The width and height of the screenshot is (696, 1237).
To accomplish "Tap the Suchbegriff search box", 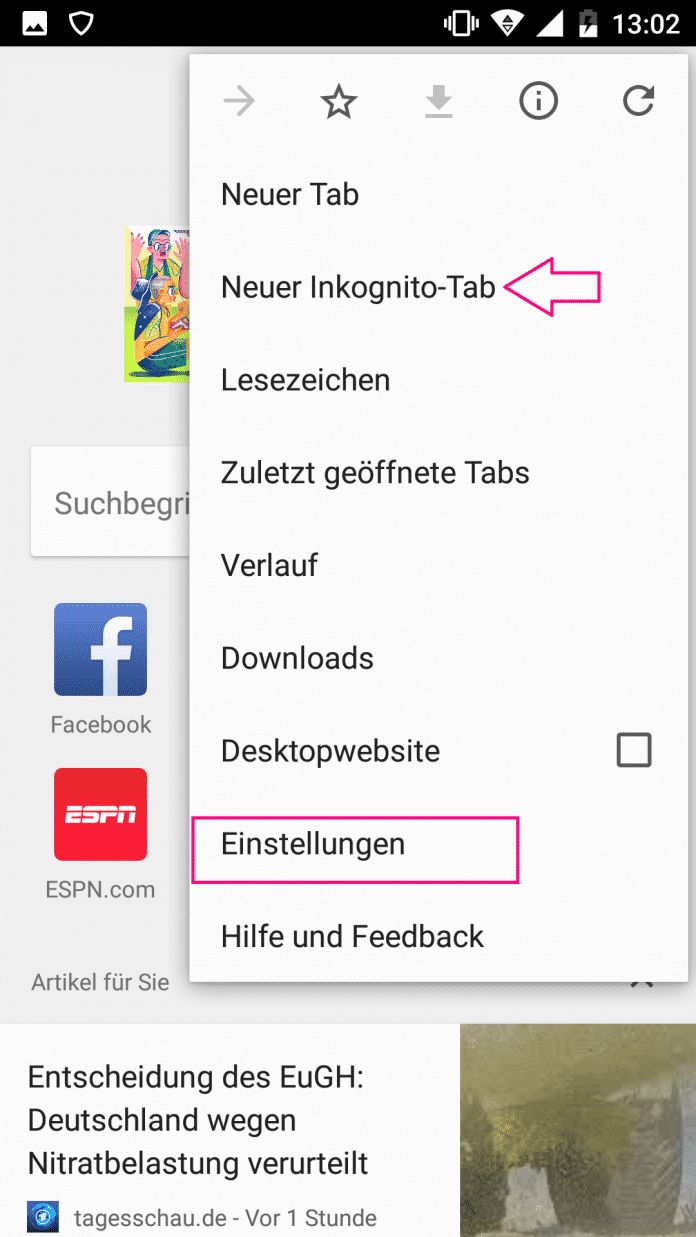I will point(110,502).
